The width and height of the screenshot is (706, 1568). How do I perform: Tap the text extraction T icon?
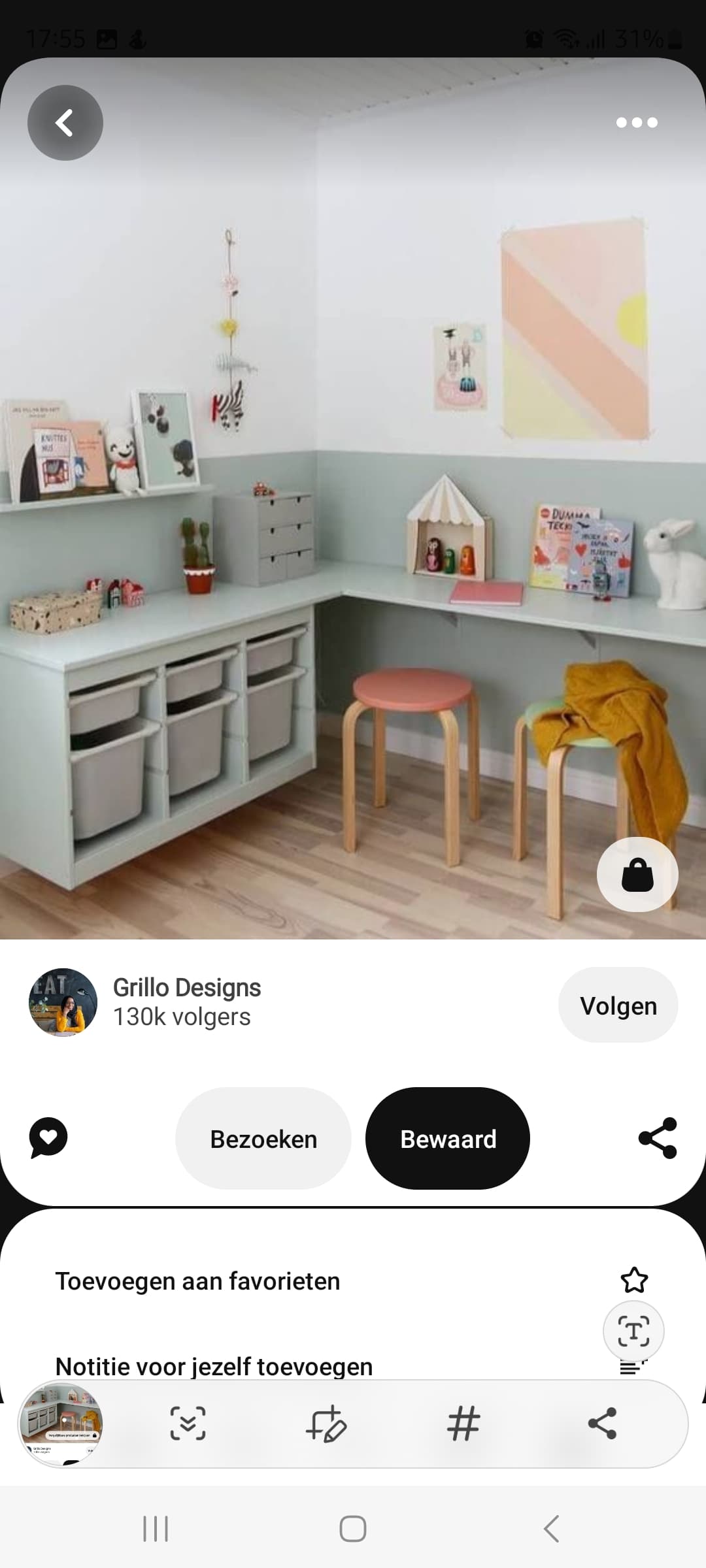click(x=633, y=1331)
